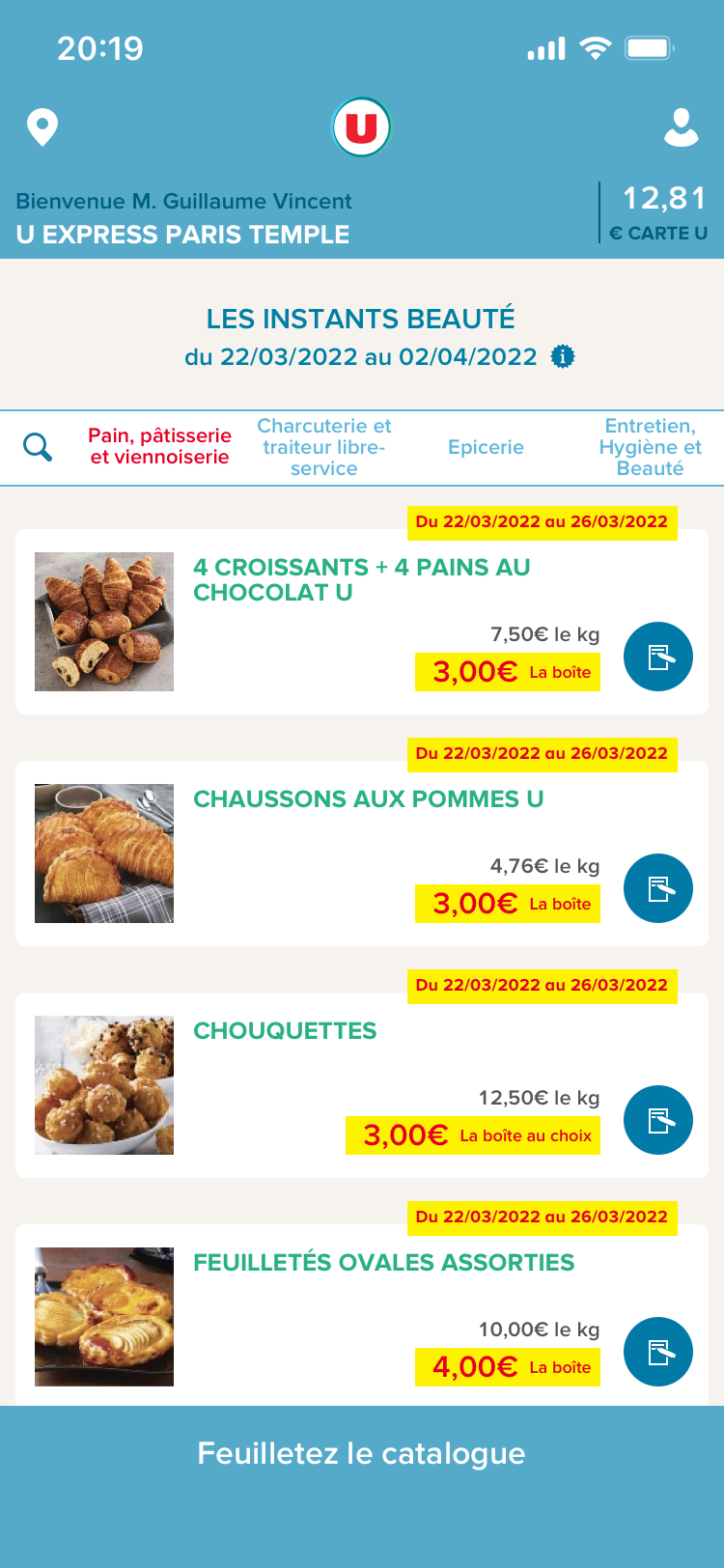Screen dimensions: 724x1568
Task: Add the croissants offer via its coupon icon
Action: point(658,657)
